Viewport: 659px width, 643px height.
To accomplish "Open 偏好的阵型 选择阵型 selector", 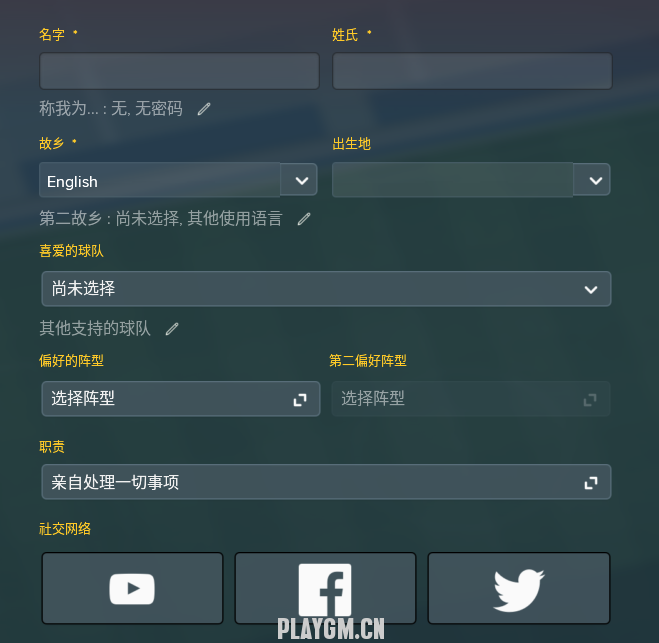I will 180,398.
